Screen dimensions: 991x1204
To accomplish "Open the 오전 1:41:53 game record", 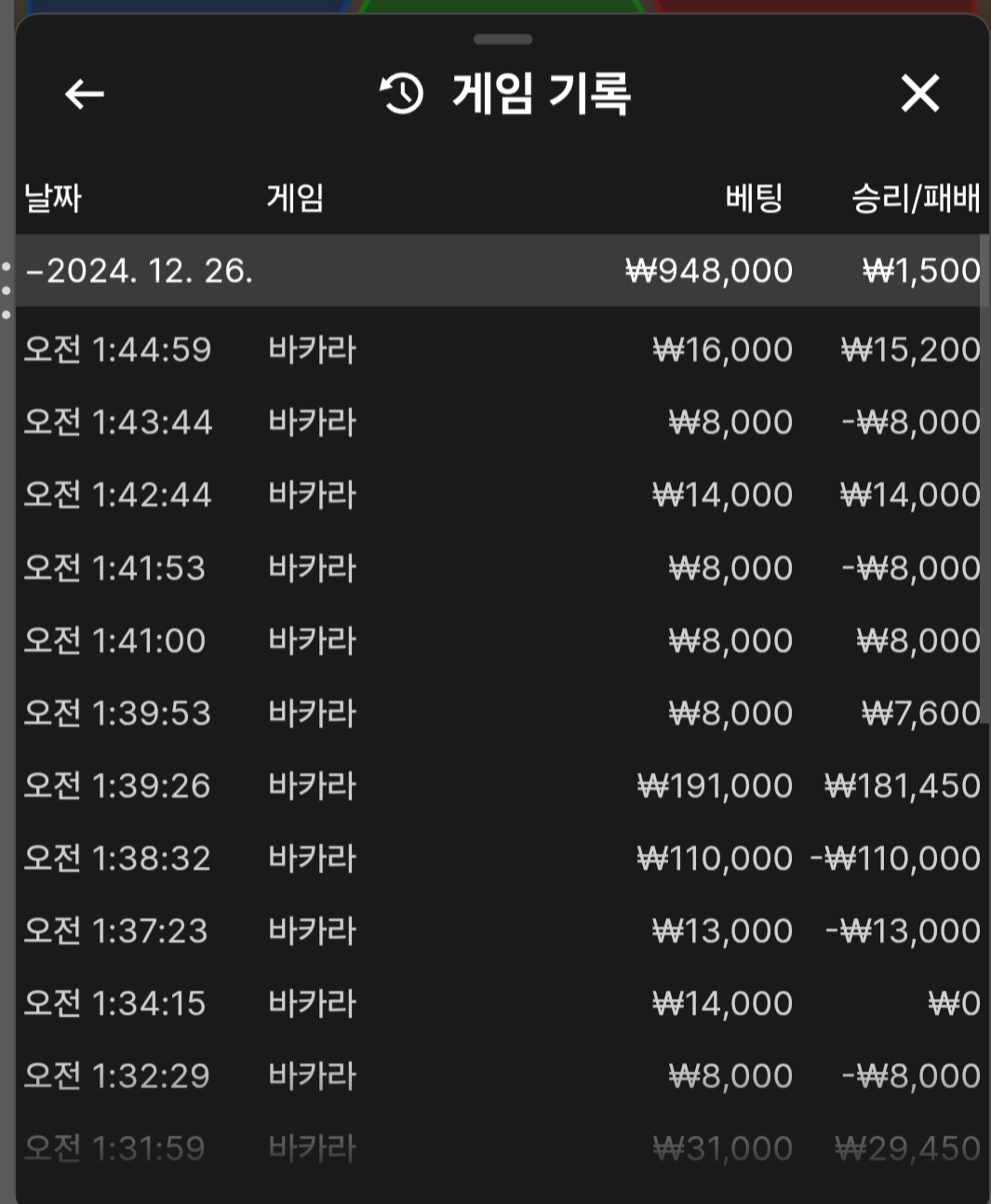I will tap(501, 568).
